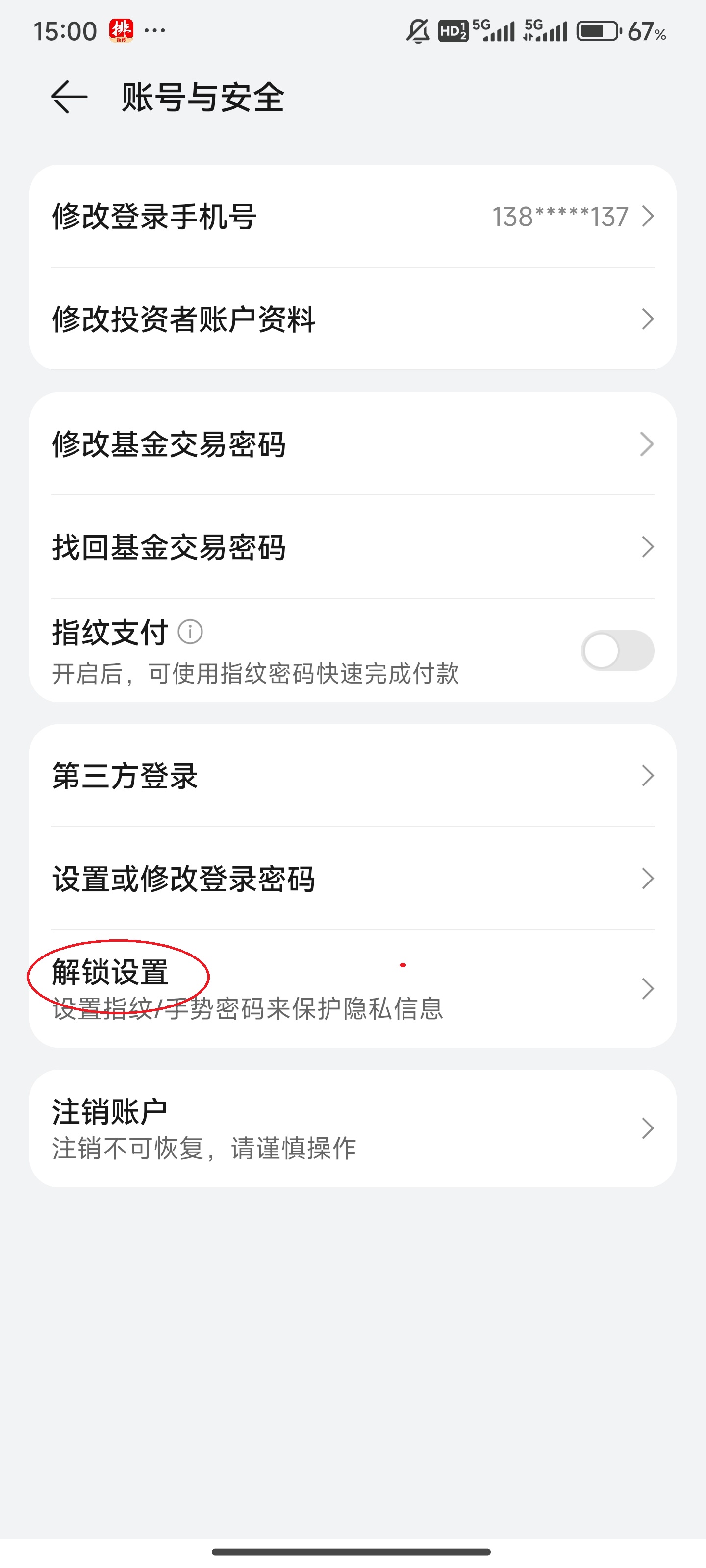Enable the 指纹支付 fingerprint payment switch

pos(617,651)
